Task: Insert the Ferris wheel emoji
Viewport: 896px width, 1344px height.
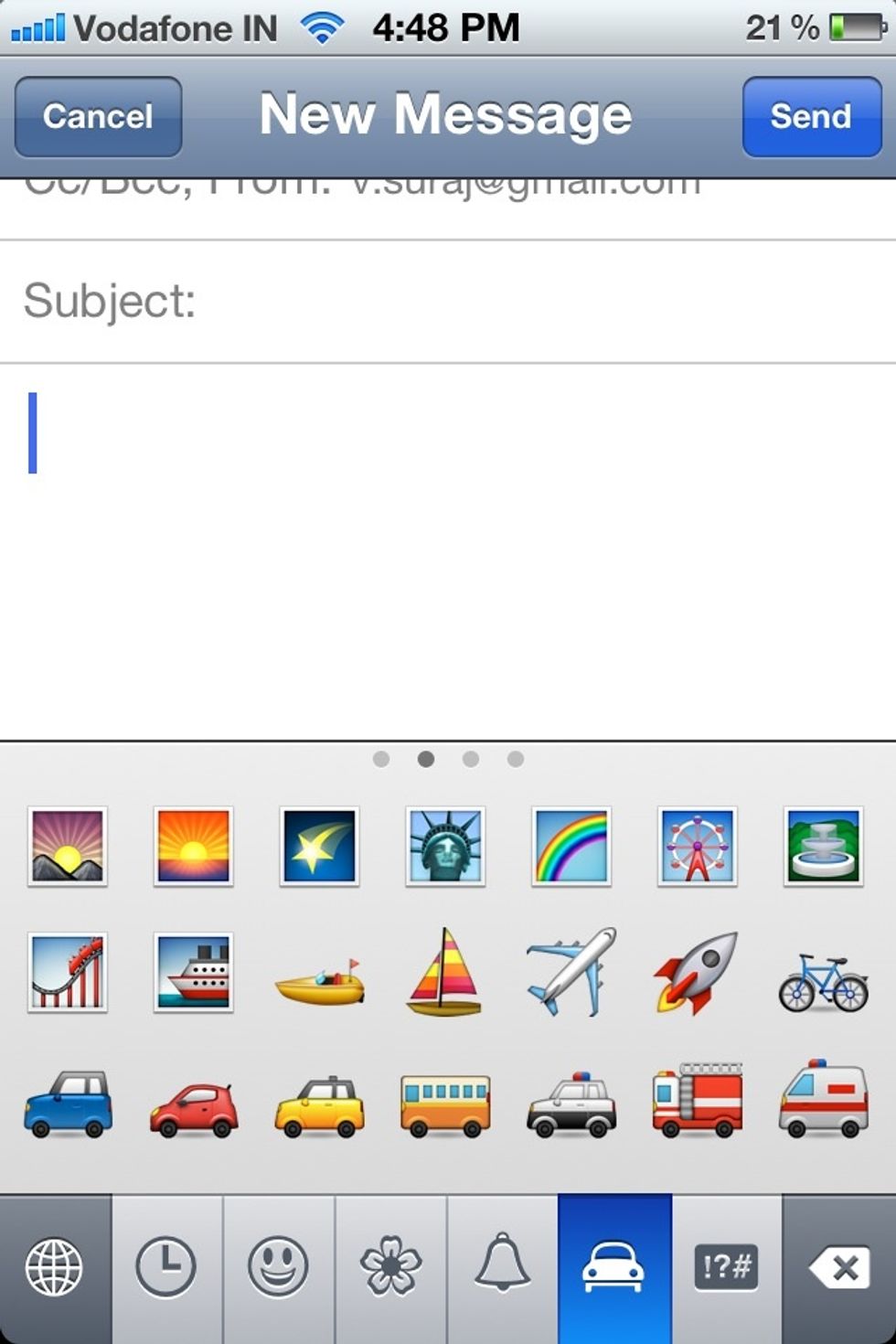Action: pos(697,846)
